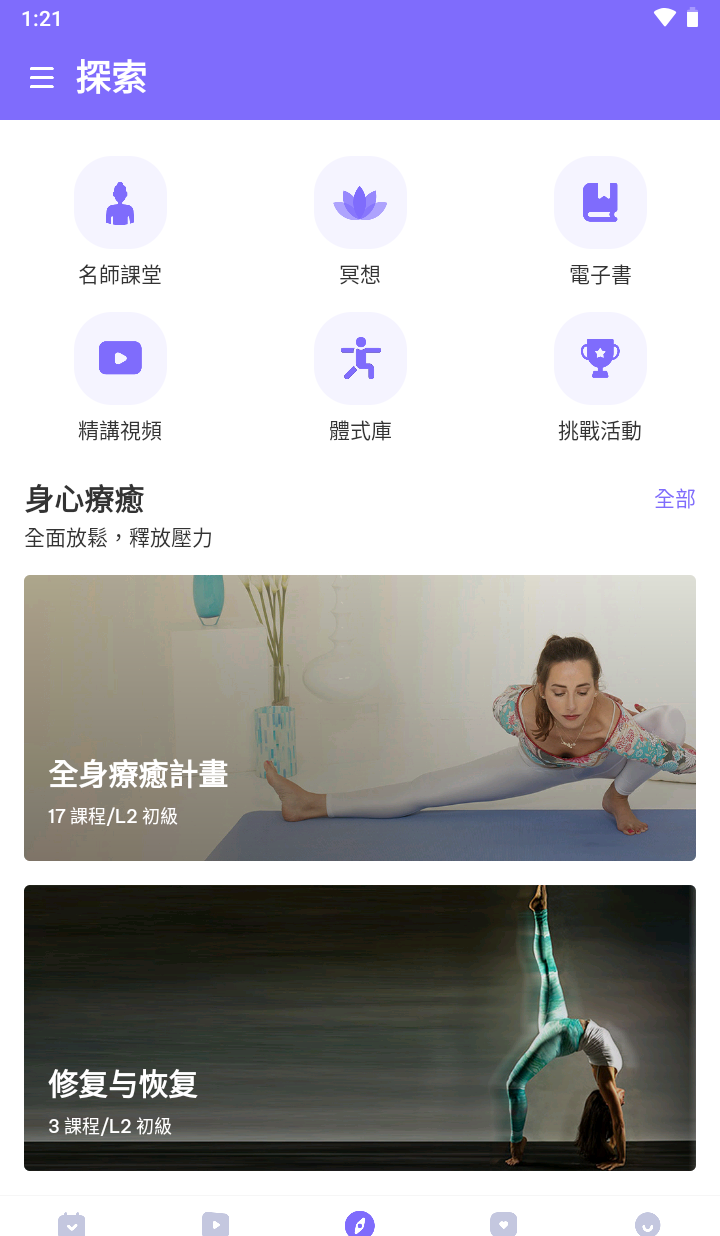Tap the calendar schedule icon in bottom bar
This screenshot has height=1236, width=720.
point(72,1222)
